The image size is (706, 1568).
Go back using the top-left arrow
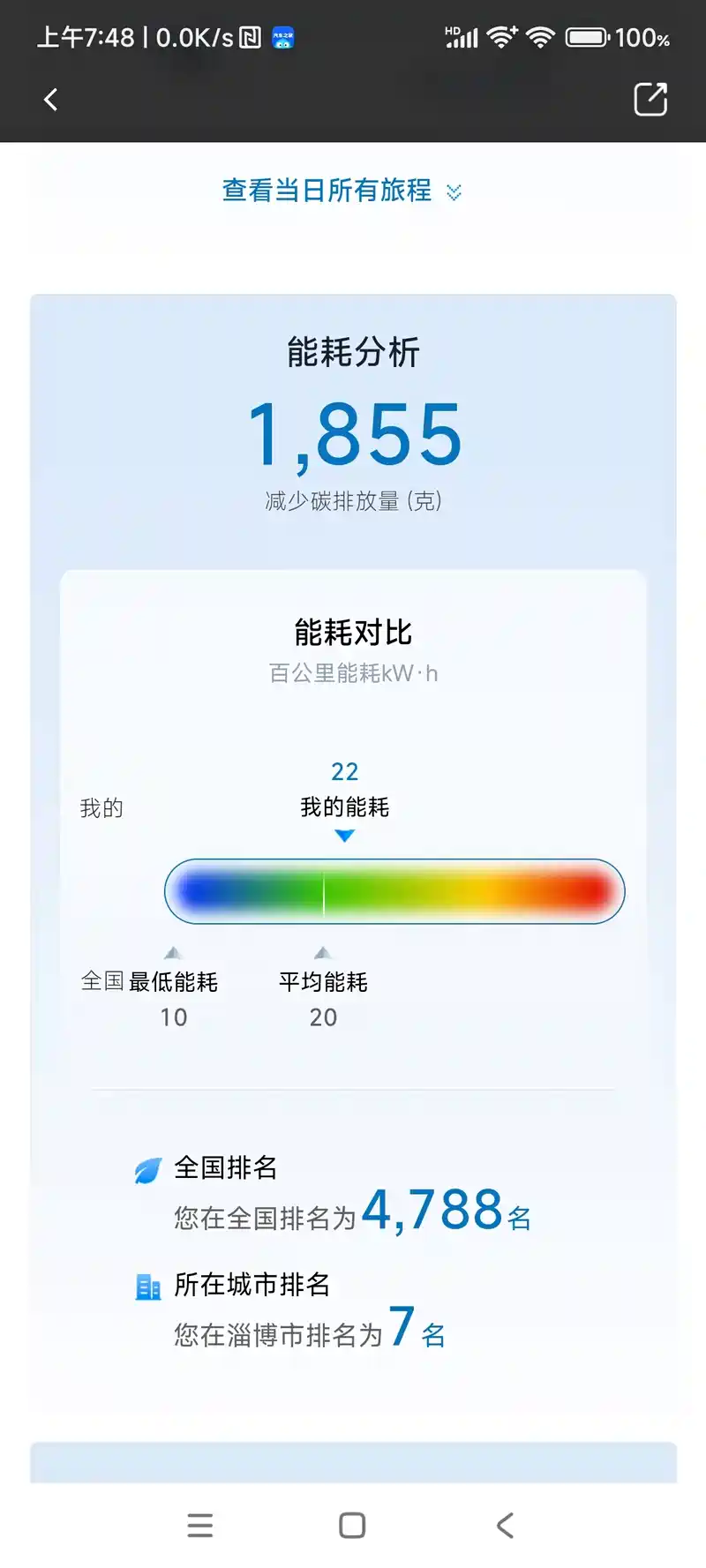[51, 100]
